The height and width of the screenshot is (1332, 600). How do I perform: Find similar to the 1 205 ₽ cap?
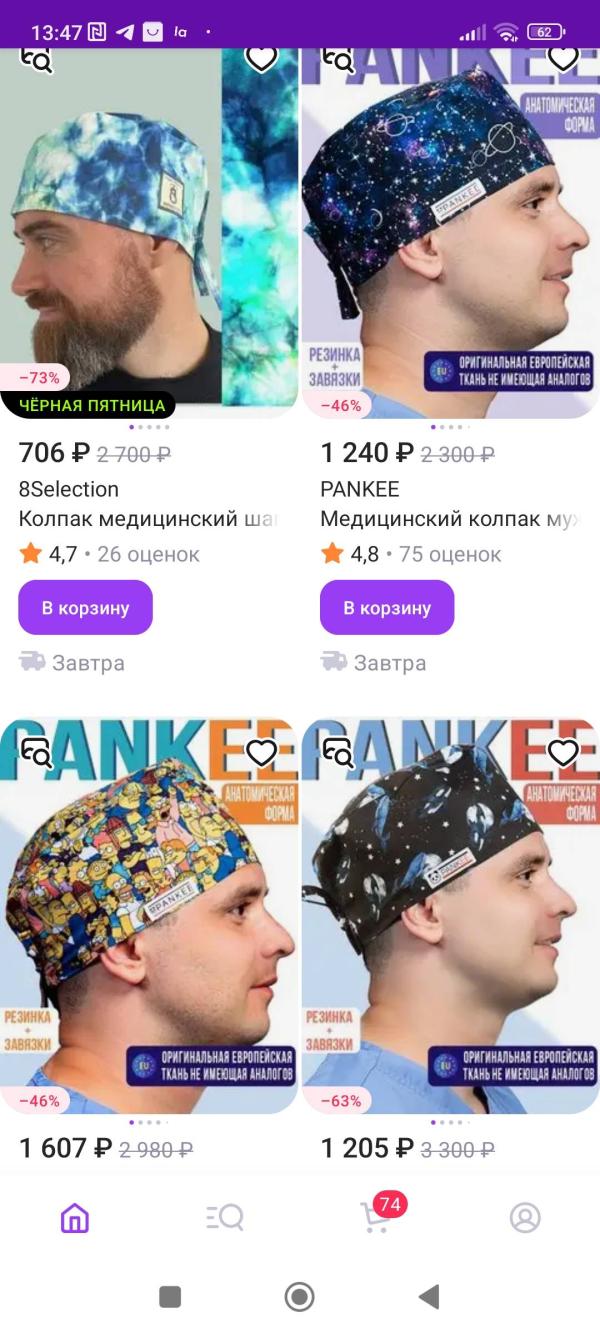click(x=339, y=752)
